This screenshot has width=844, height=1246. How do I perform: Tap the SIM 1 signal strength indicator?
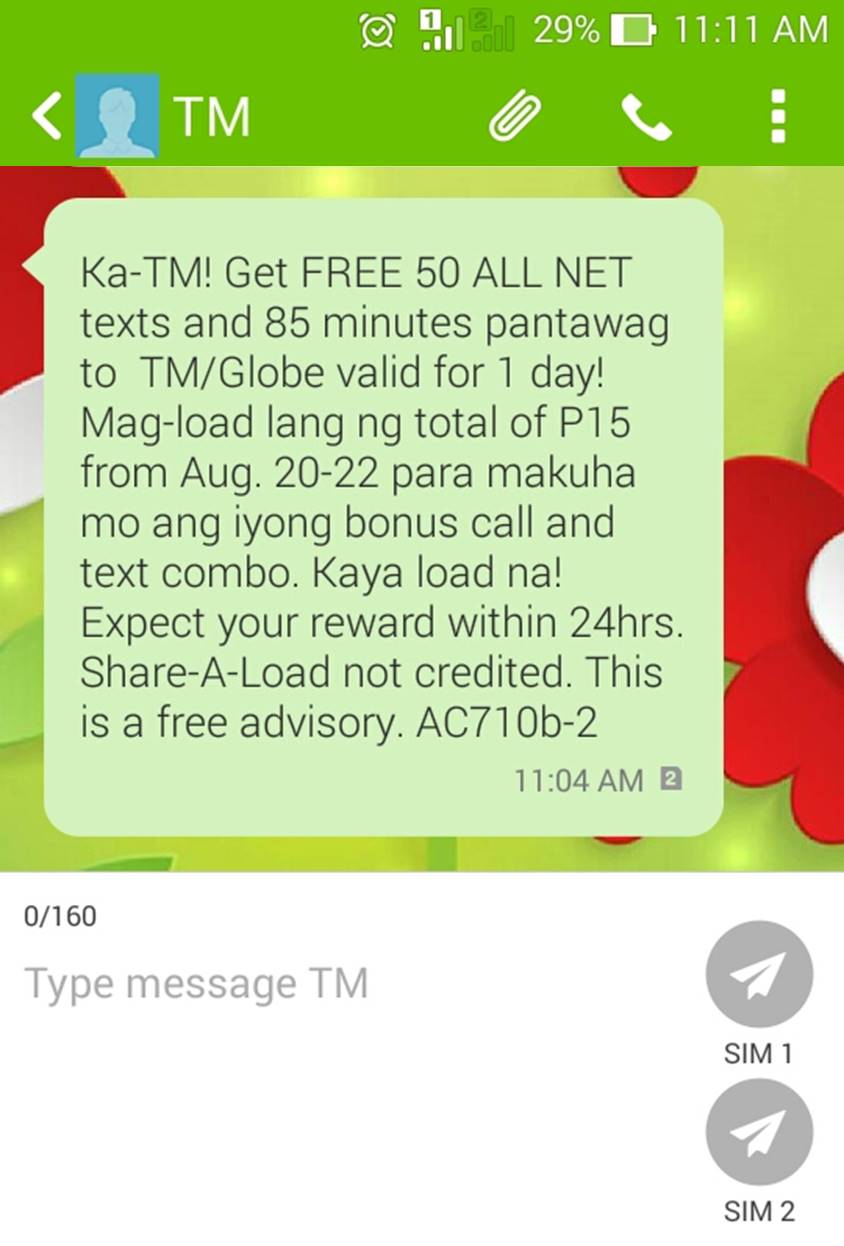tap(441, 31)
